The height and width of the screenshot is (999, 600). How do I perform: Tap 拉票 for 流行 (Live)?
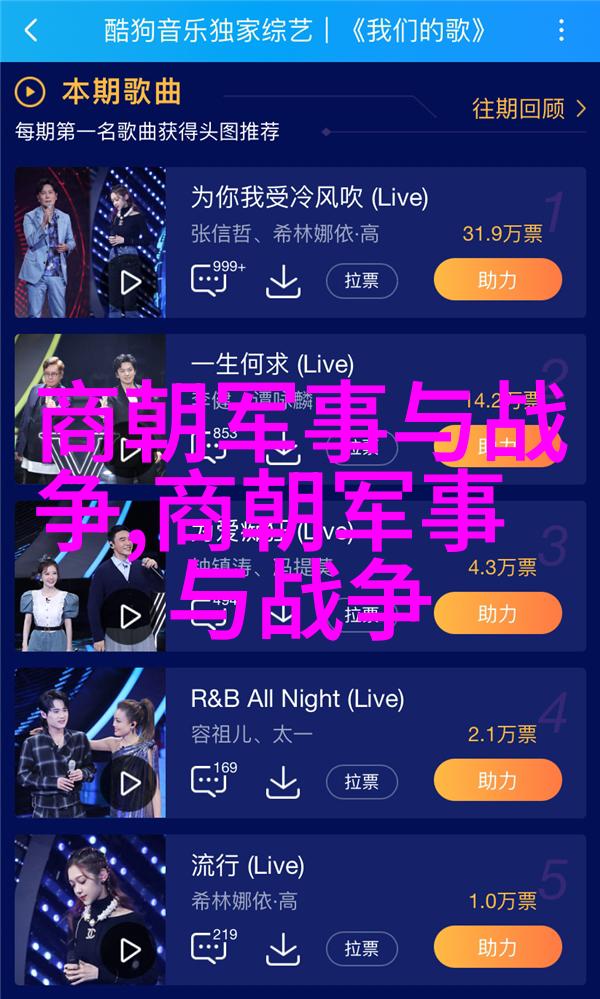[x=362, y=948]
